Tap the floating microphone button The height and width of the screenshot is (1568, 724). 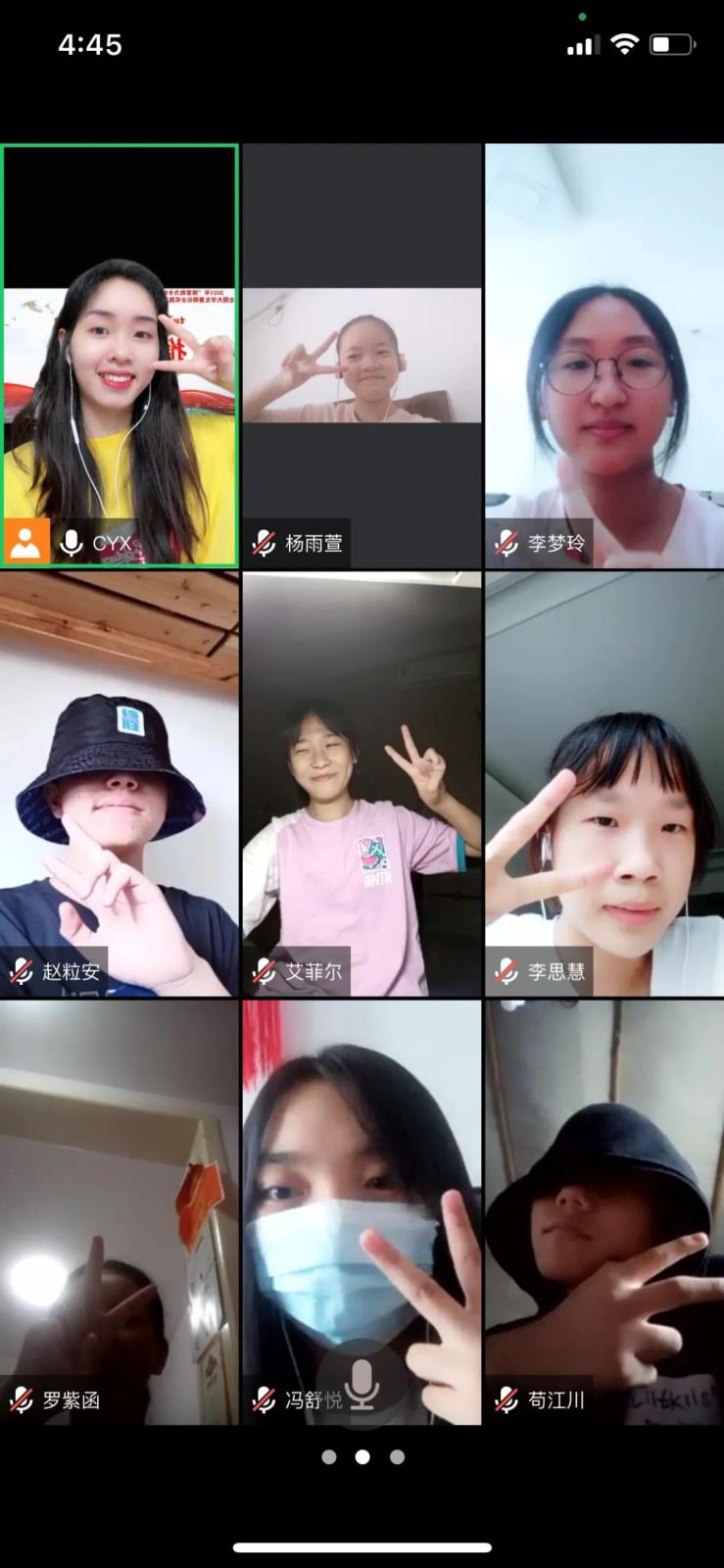(362, 1385)
